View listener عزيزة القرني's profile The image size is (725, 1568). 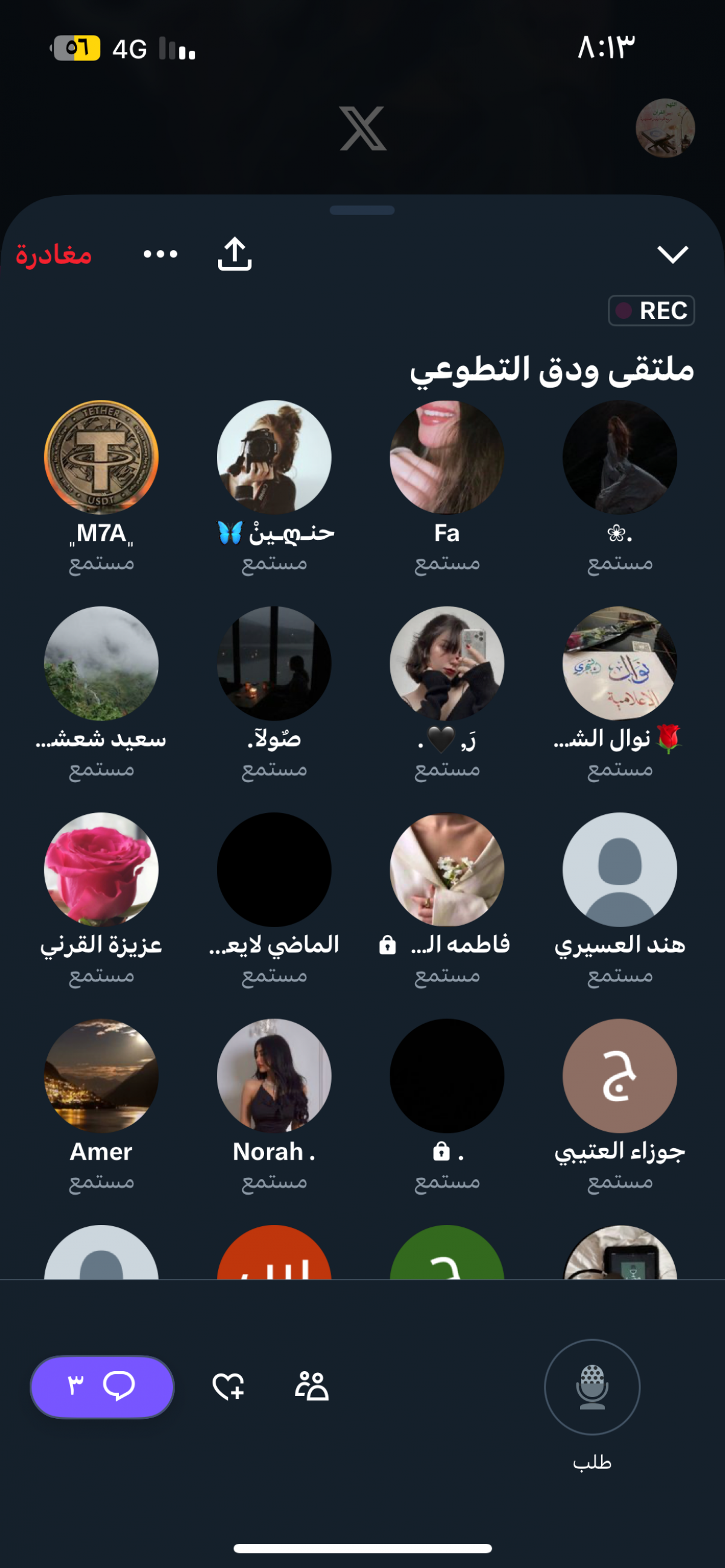(x=101, y=870)
